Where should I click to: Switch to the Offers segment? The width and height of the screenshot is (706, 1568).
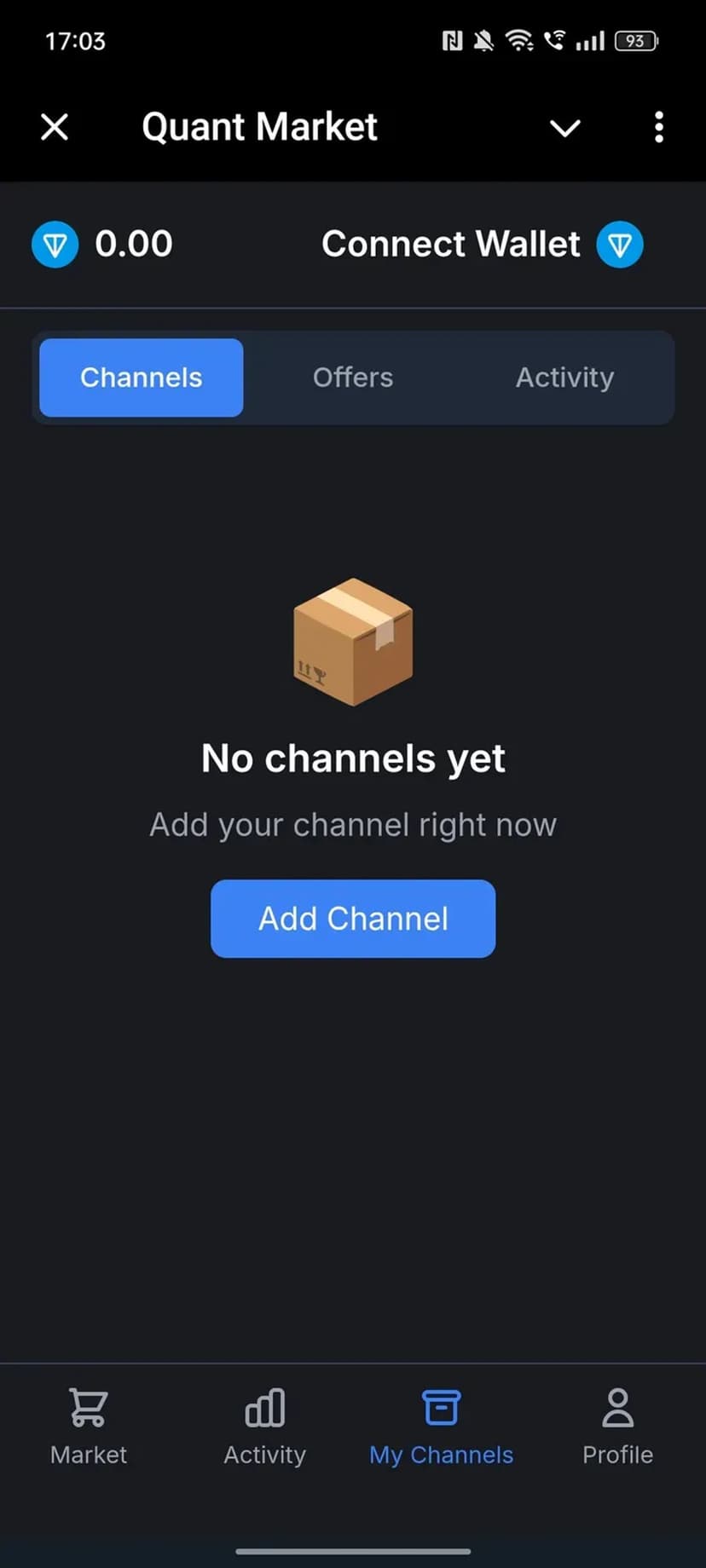tap(353, 378)
